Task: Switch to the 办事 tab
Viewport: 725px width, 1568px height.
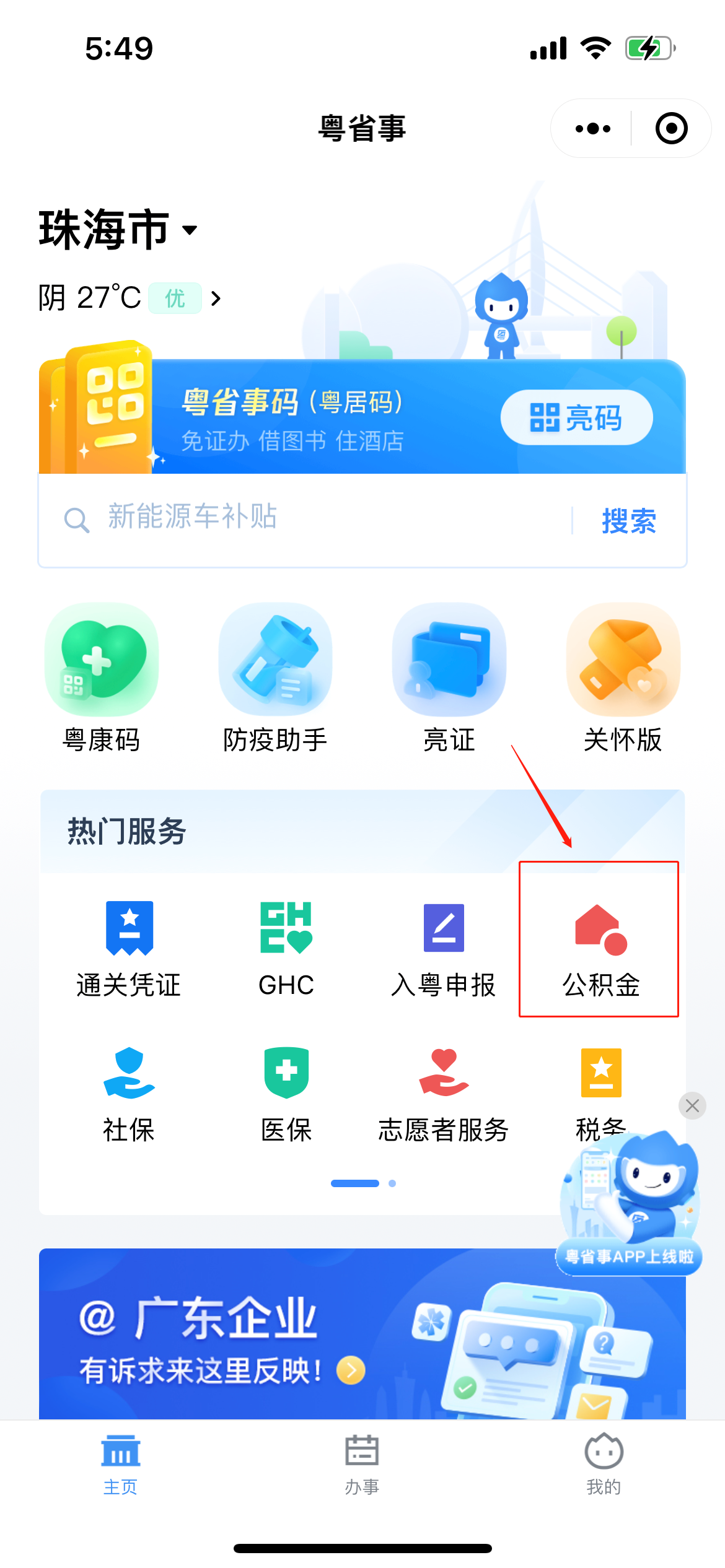Action: [362, 1465]
